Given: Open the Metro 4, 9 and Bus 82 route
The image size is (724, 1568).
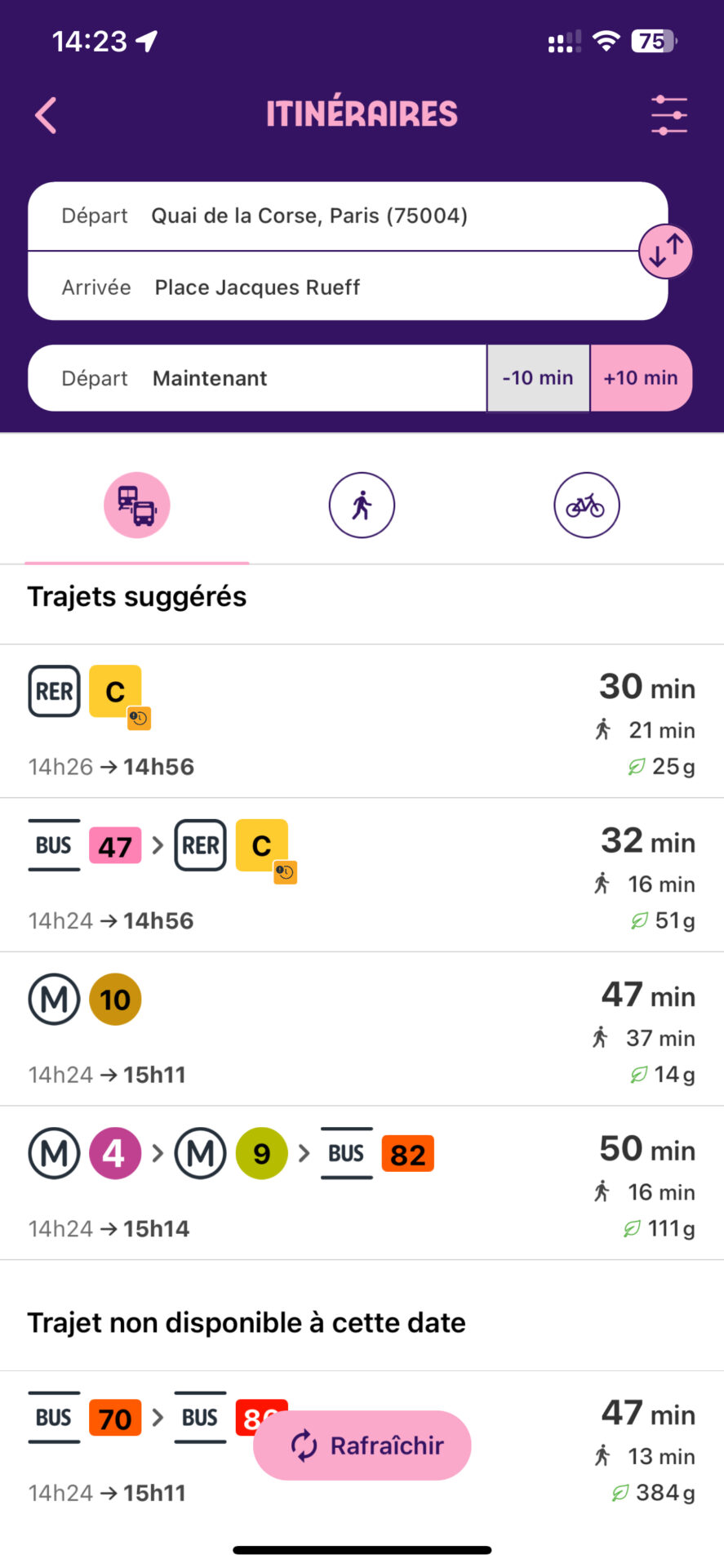Looking at the screenshot, I should pyautogui.click(x=362, y=1183).
